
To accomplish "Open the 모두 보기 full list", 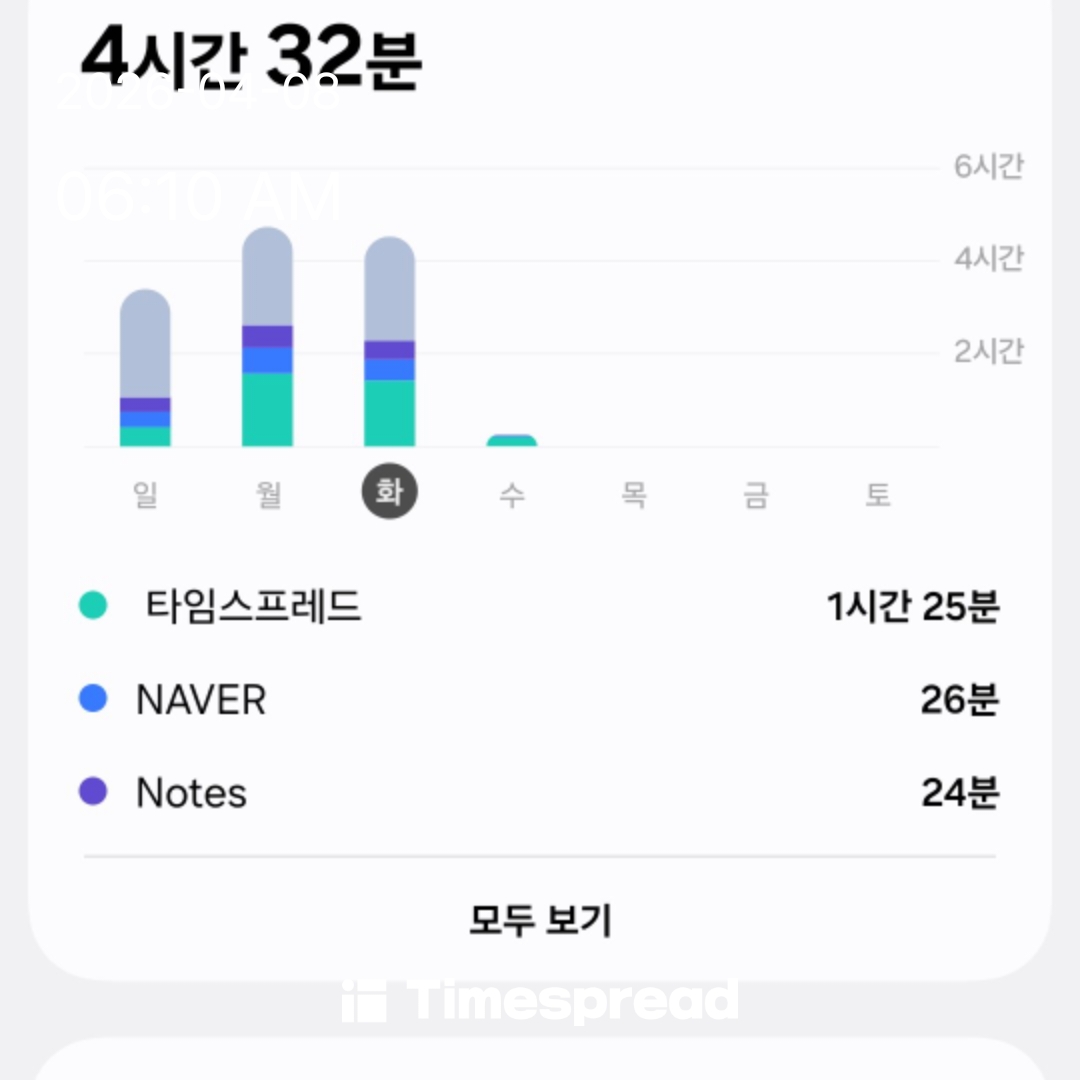I will 540,919.
